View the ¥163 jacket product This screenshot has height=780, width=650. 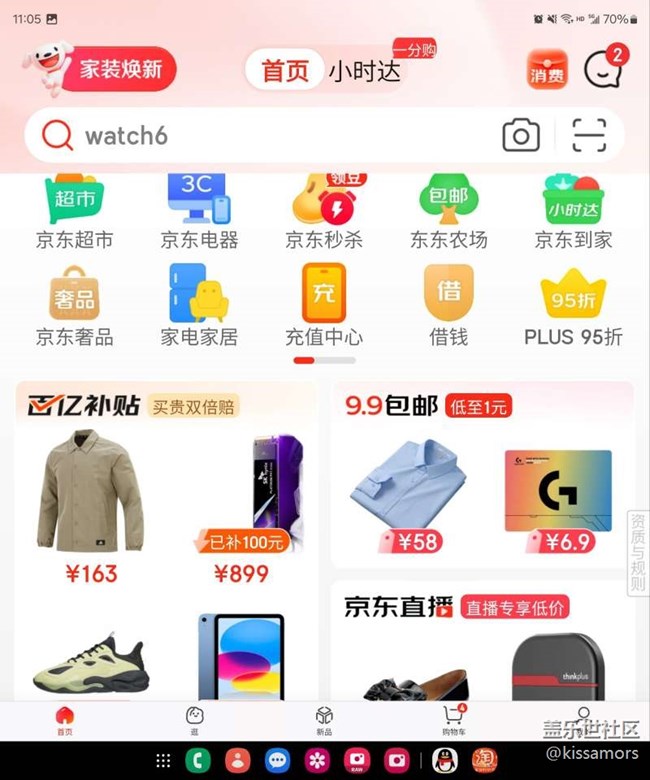click(91, 506)
